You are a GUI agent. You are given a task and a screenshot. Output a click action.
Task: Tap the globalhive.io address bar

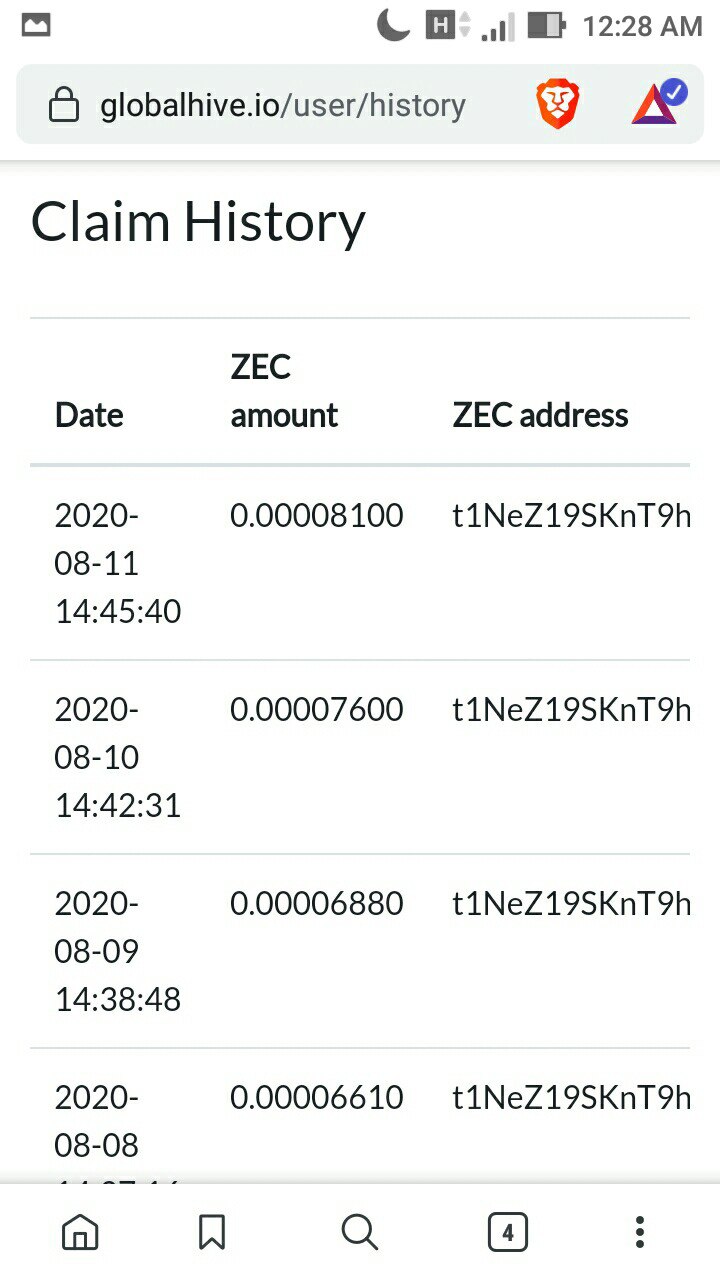point(283,105)
